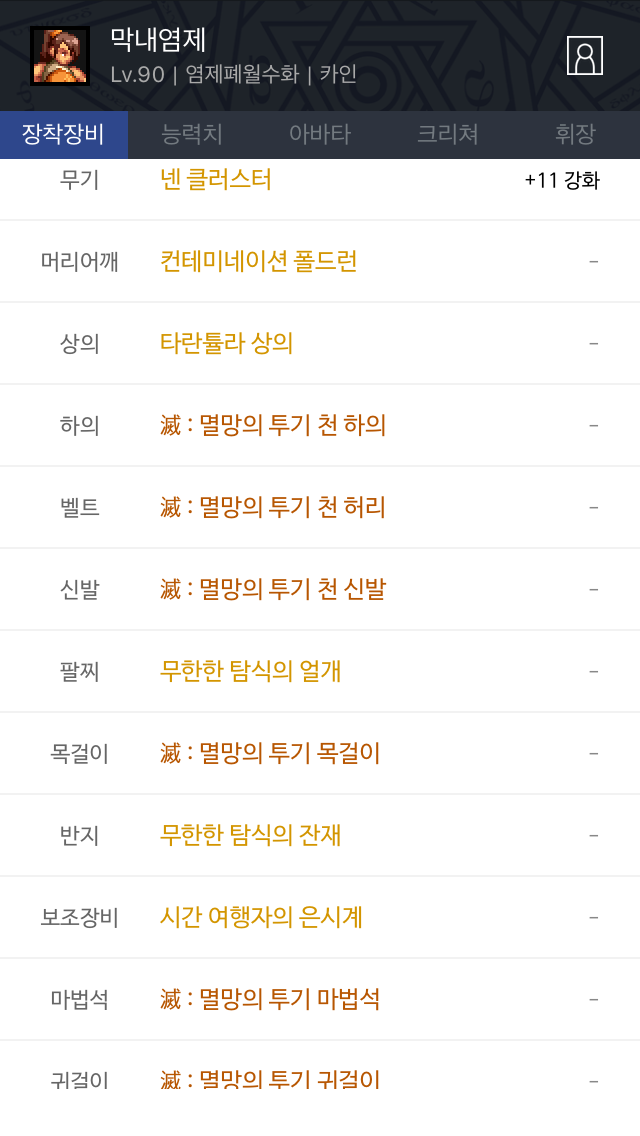Switch to the 능력치 tab
This screenshot has height=1136, width=640.
(191, 134)
